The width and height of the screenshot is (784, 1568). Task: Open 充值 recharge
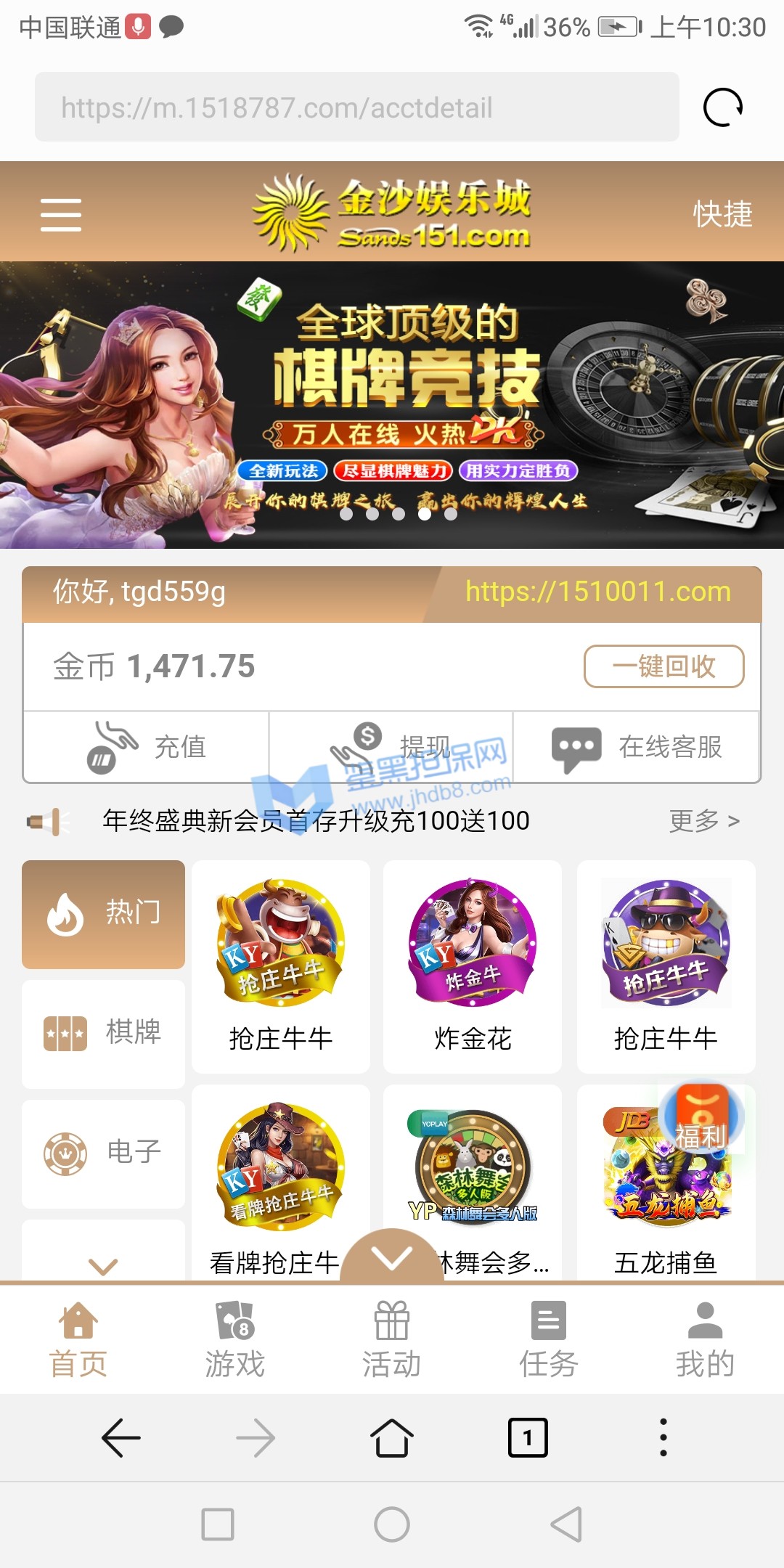[x=147, y=746]
